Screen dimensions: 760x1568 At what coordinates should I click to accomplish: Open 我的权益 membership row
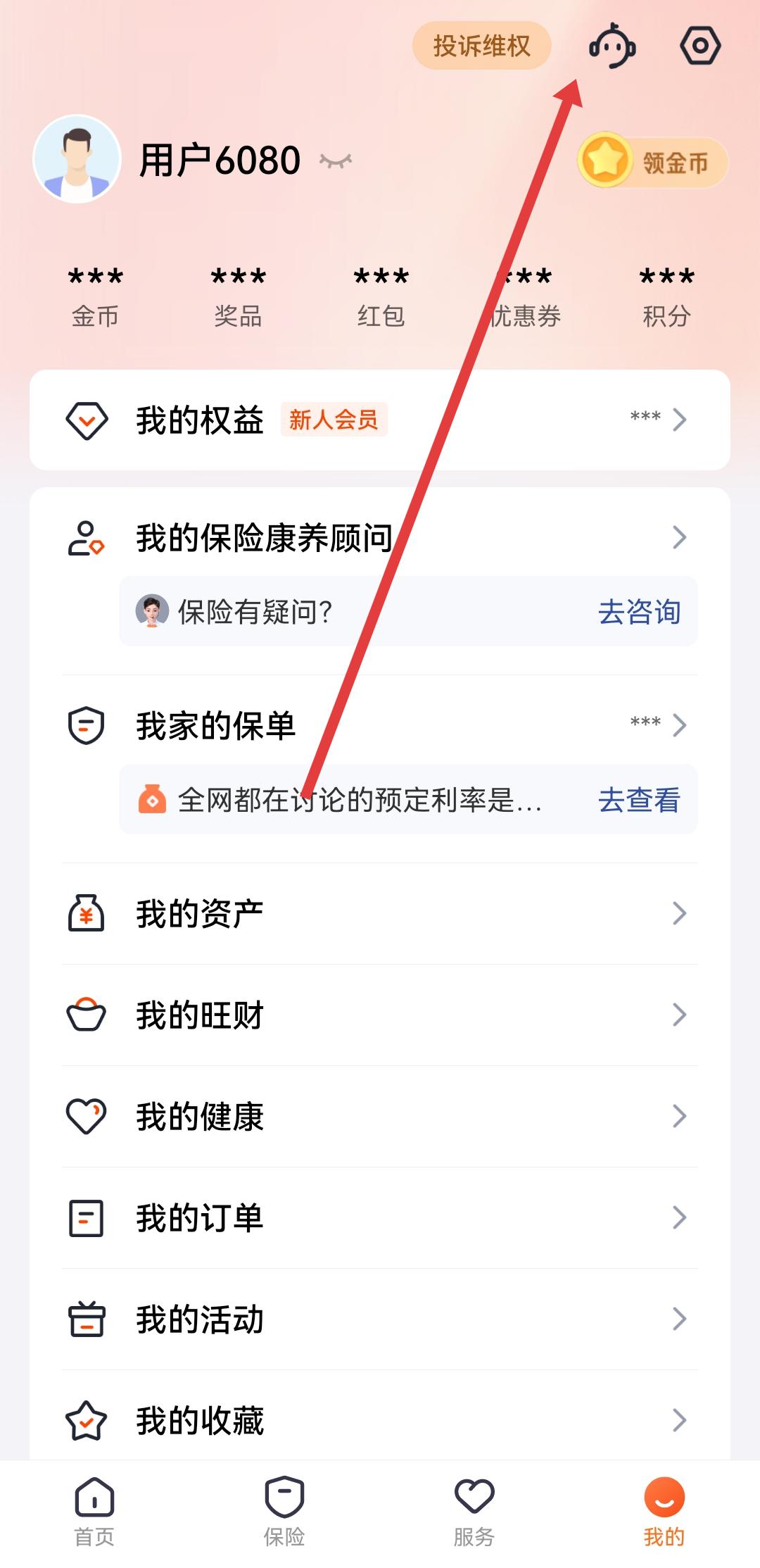[380, 420]
